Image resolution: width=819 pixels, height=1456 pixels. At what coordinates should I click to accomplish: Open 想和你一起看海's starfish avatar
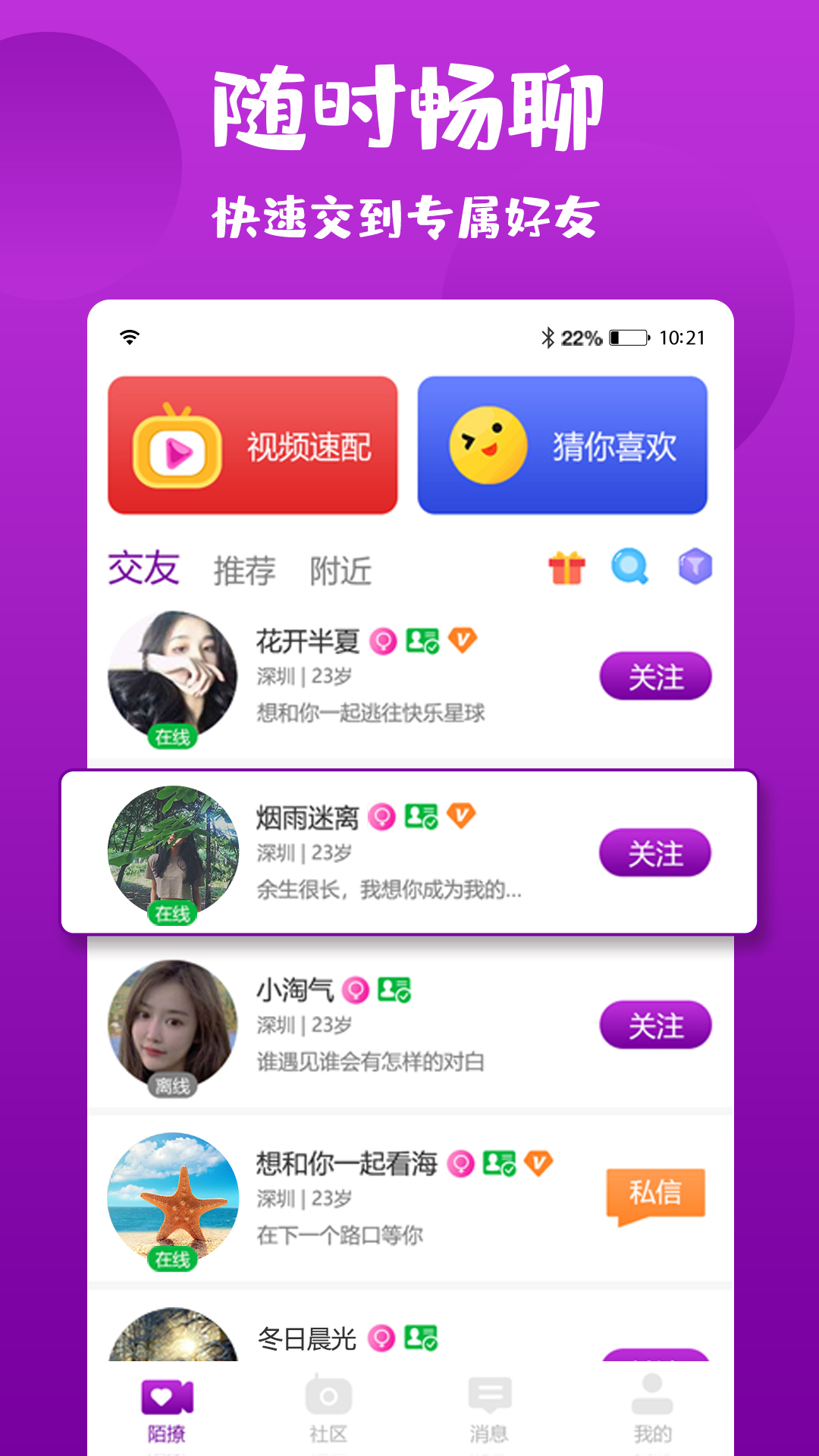click(x=173, y=1202)
